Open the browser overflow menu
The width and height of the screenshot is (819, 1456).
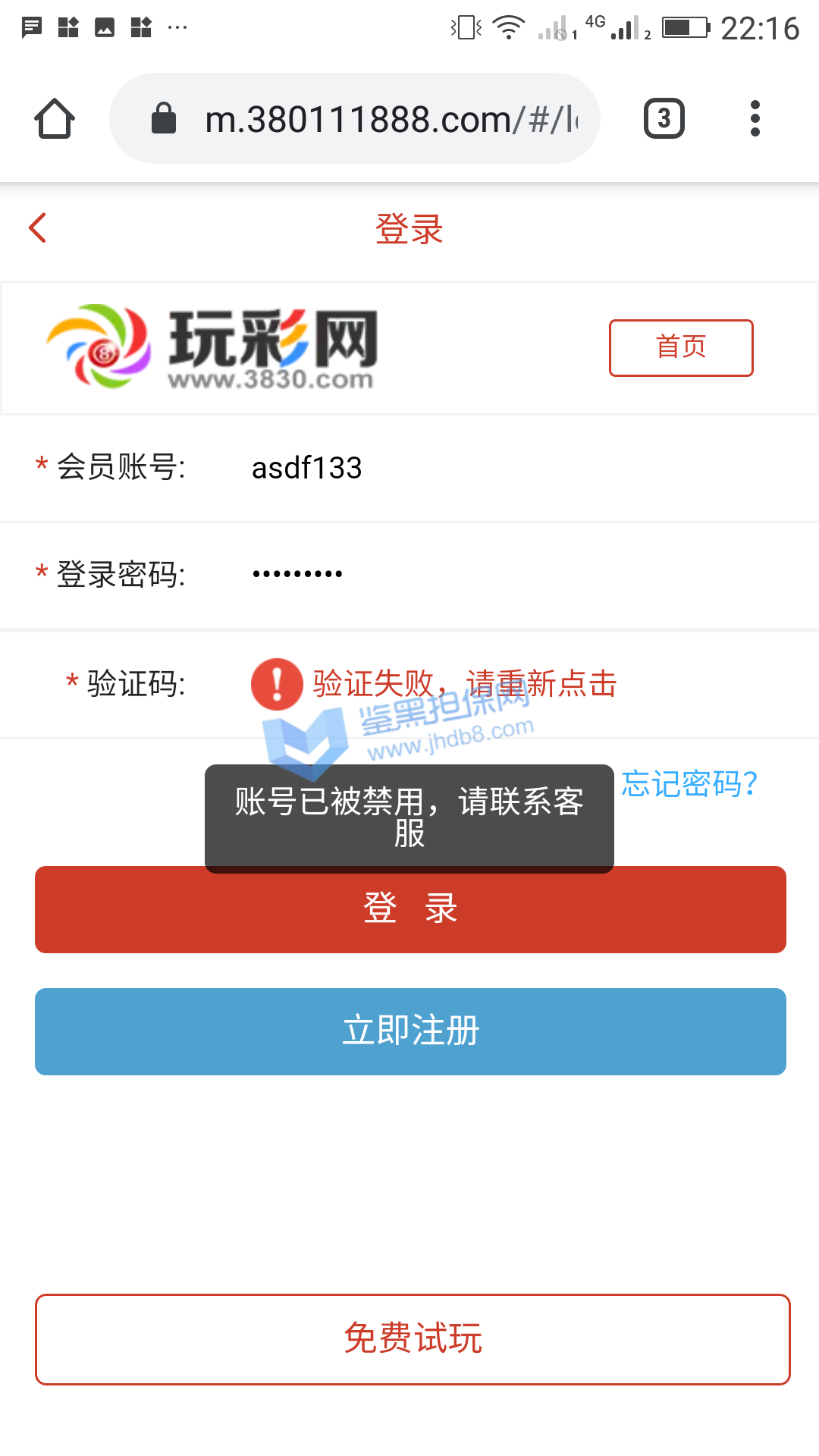[755, 119]
